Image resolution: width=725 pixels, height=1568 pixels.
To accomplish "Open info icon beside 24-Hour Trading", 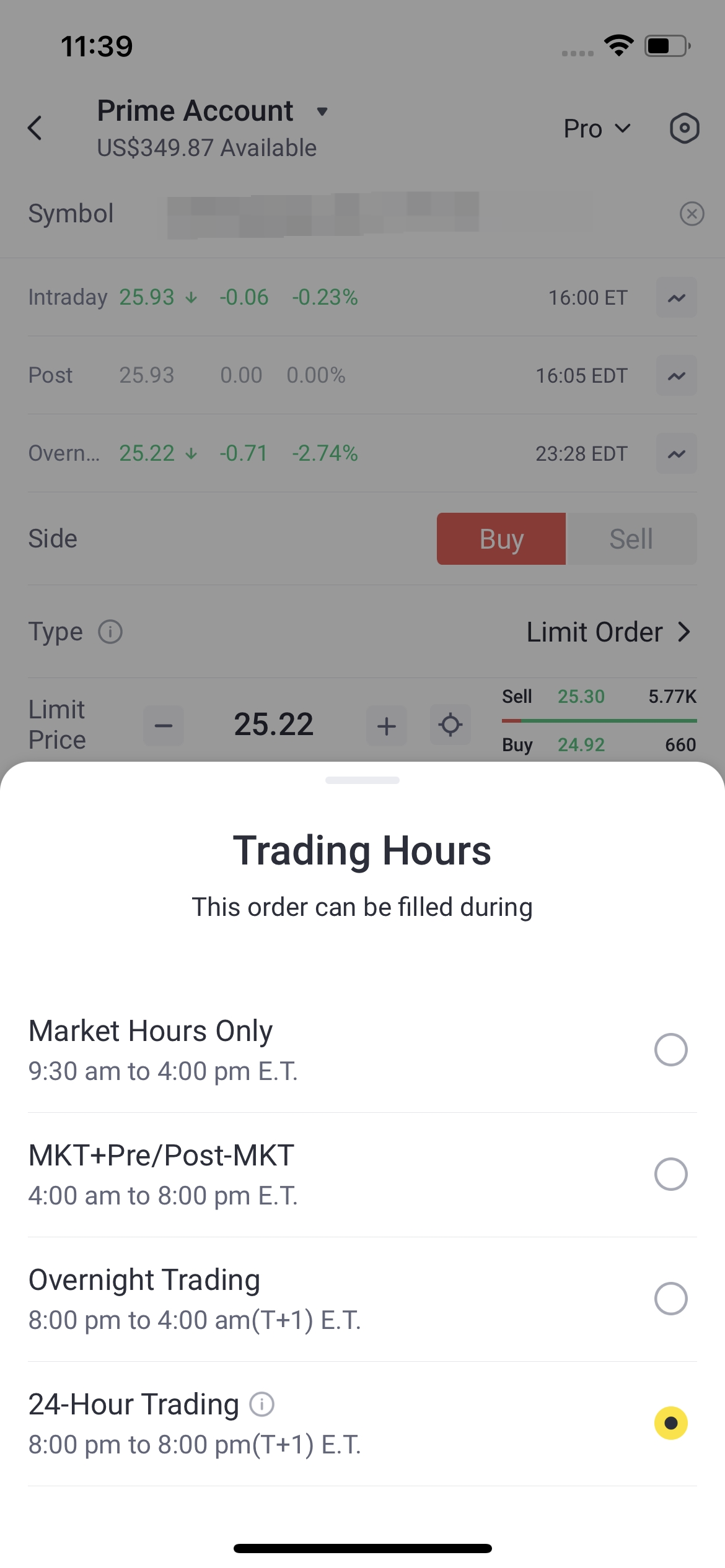I will [261, 1405].
